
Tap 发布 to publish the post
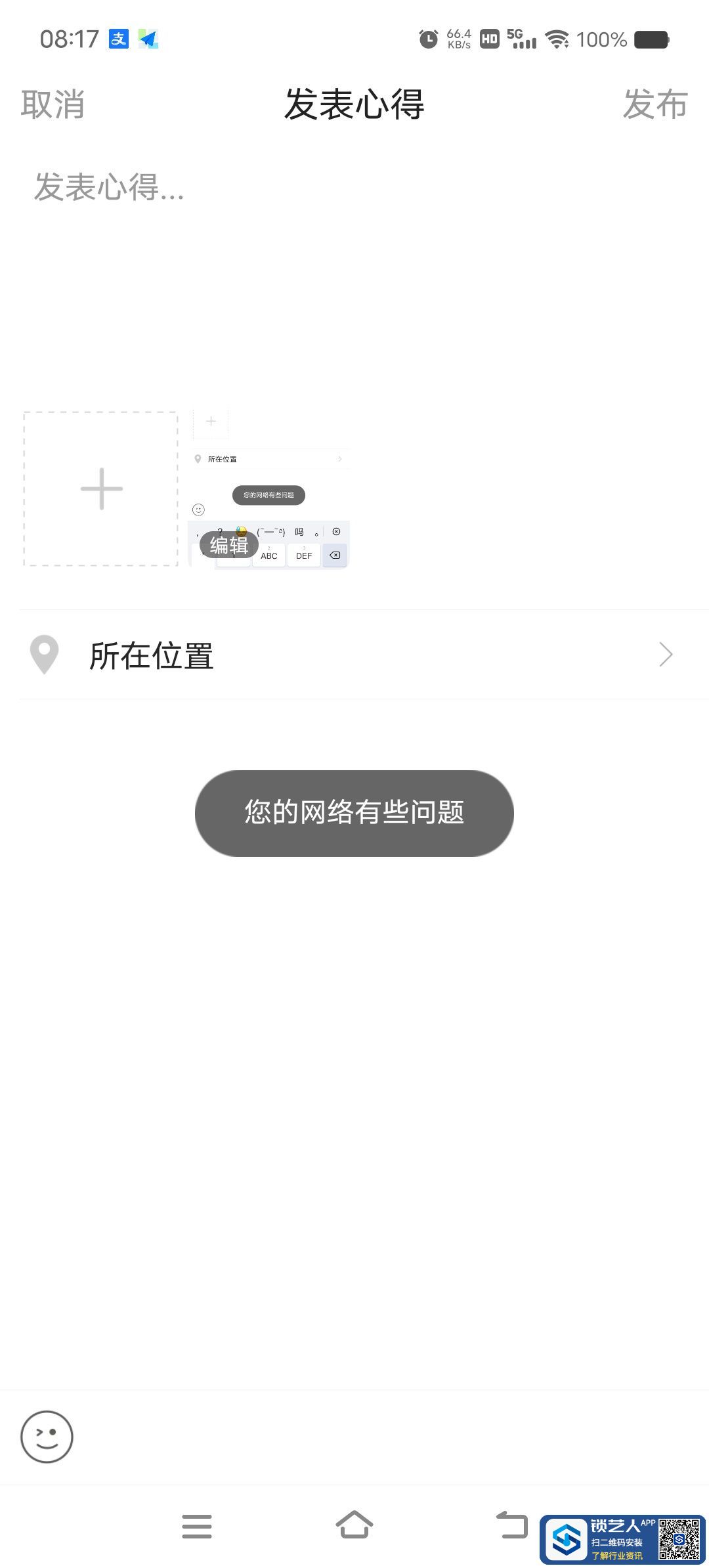click(x=655, y=104)
